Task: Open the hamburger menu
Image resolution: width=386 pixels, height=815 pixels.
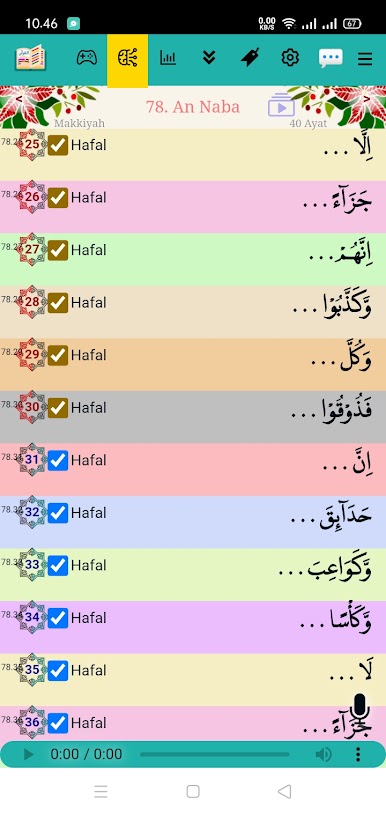Action: coord(365,59)
